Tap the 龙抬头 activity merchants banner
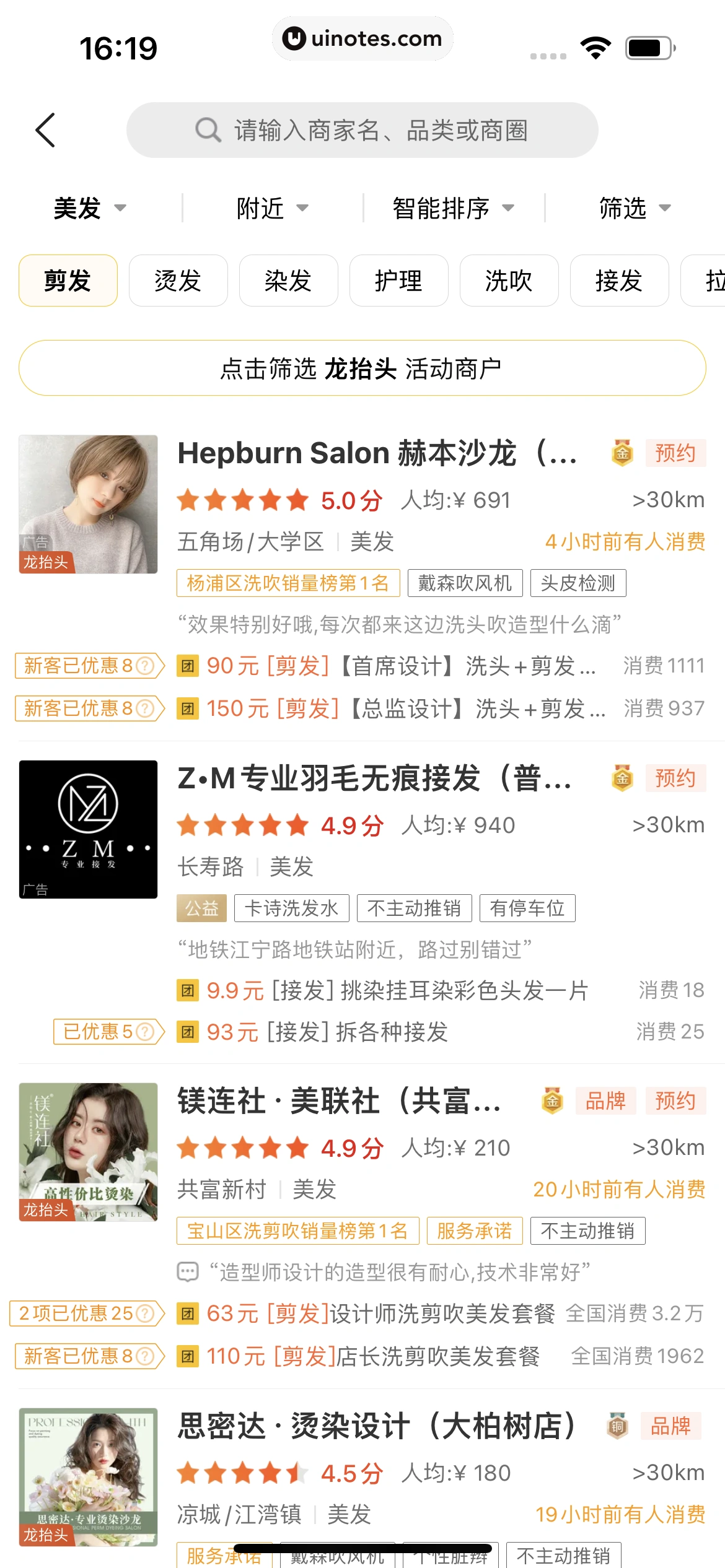This screenshot has width=725, height=1568. click(362, 368)
